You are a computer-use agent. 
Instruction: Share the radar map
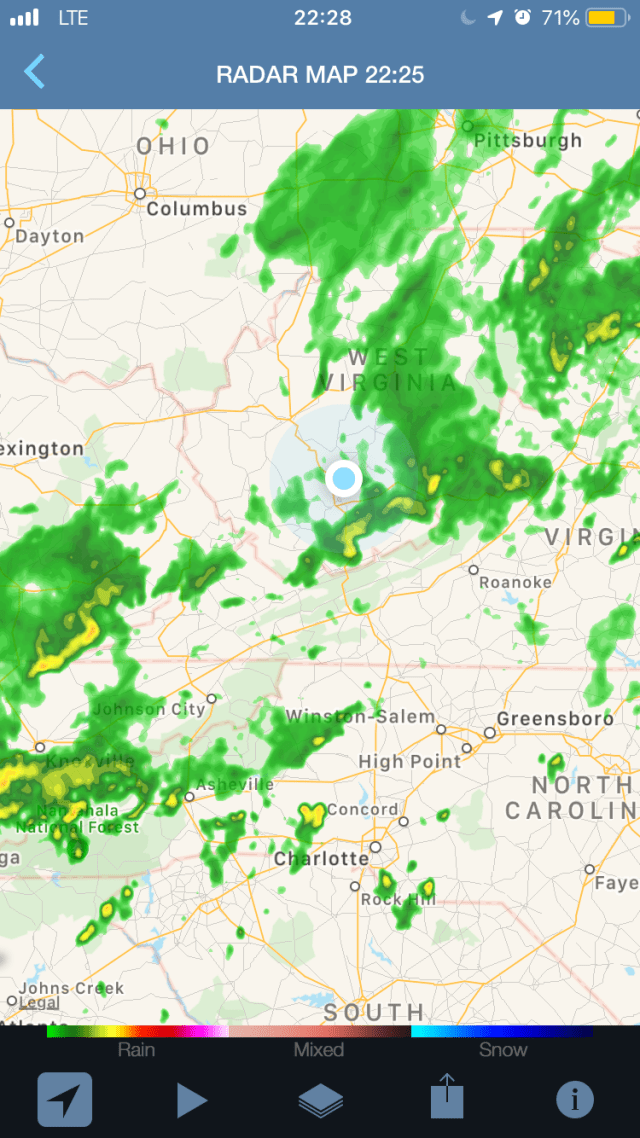(447, 1098)
